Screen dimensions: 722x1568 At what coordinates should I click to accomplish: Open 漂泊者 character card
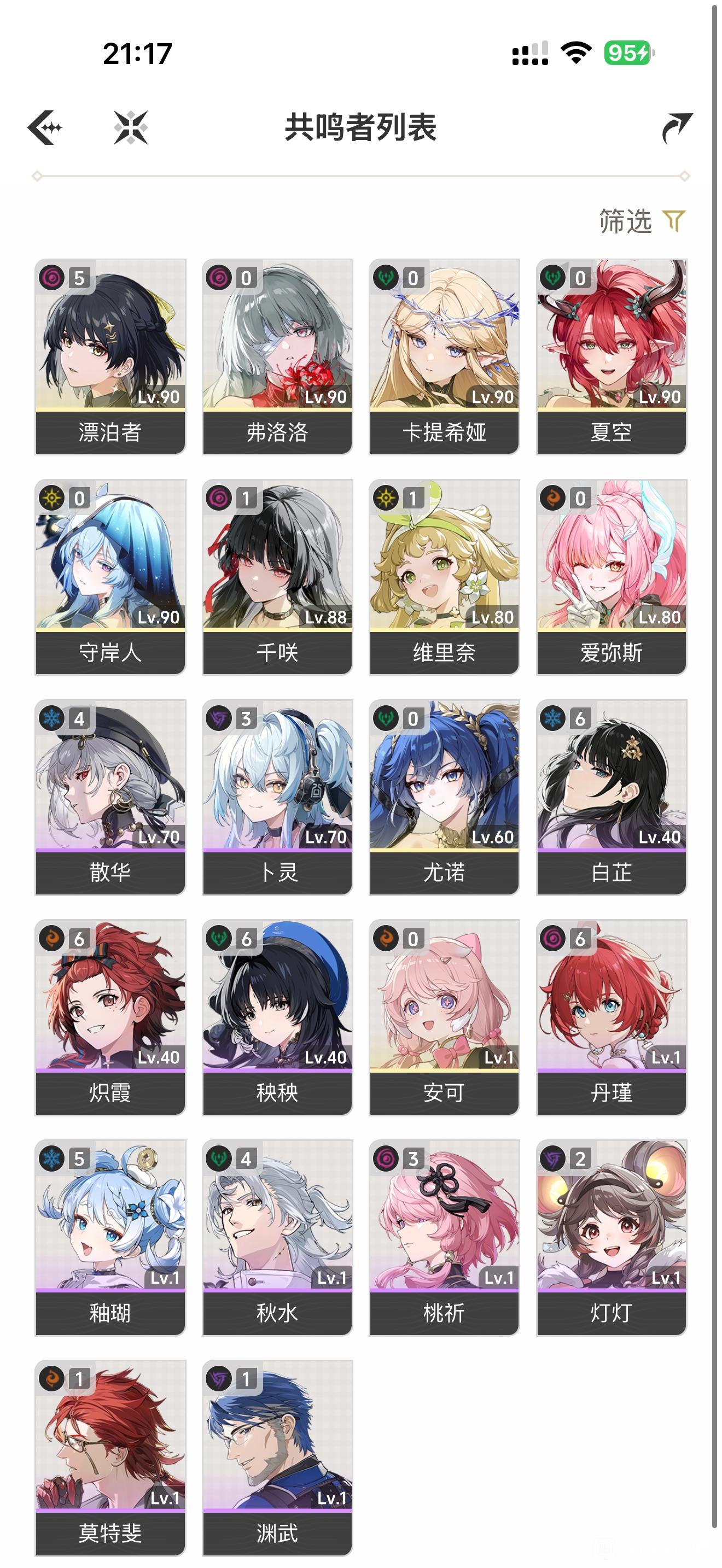(110, 356)
